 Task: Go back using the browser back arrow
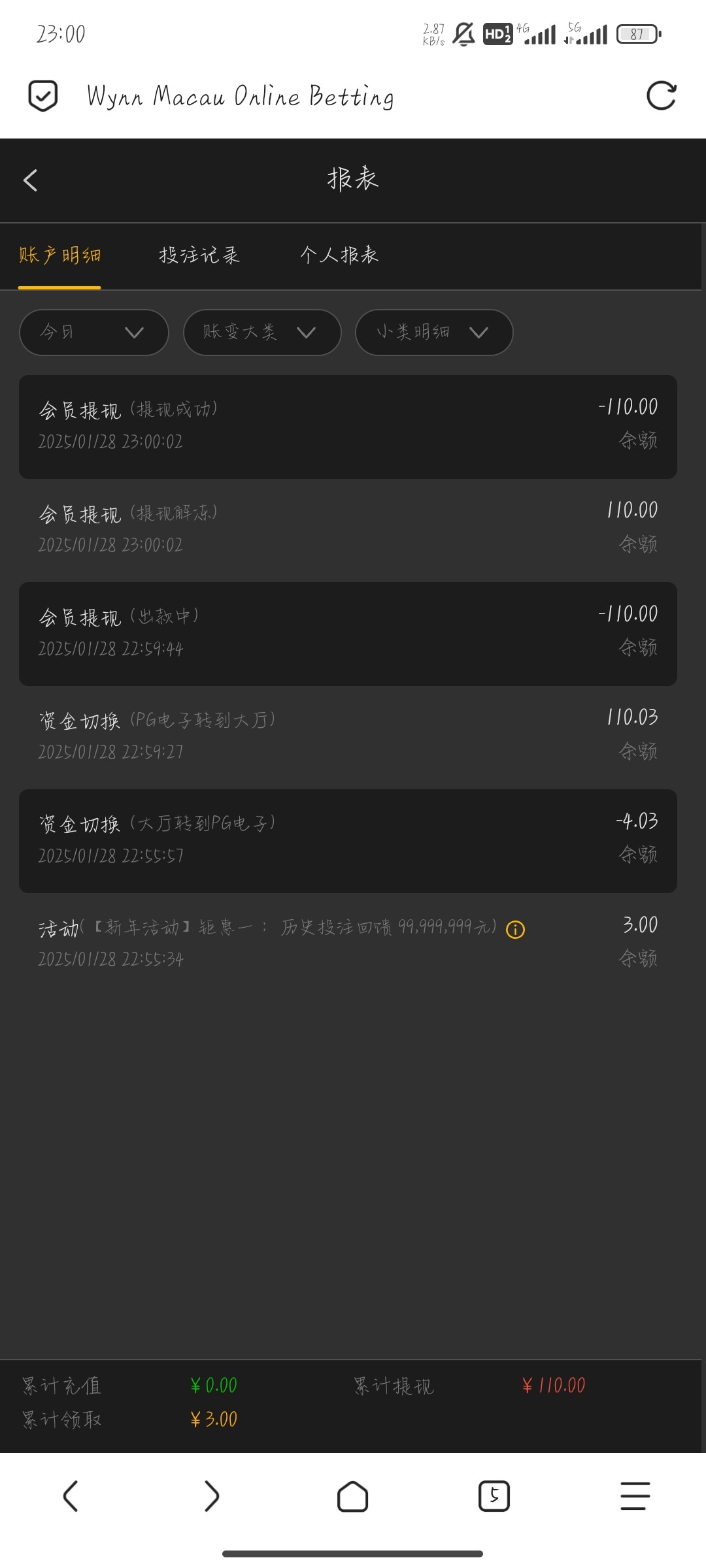[71, 1496]
